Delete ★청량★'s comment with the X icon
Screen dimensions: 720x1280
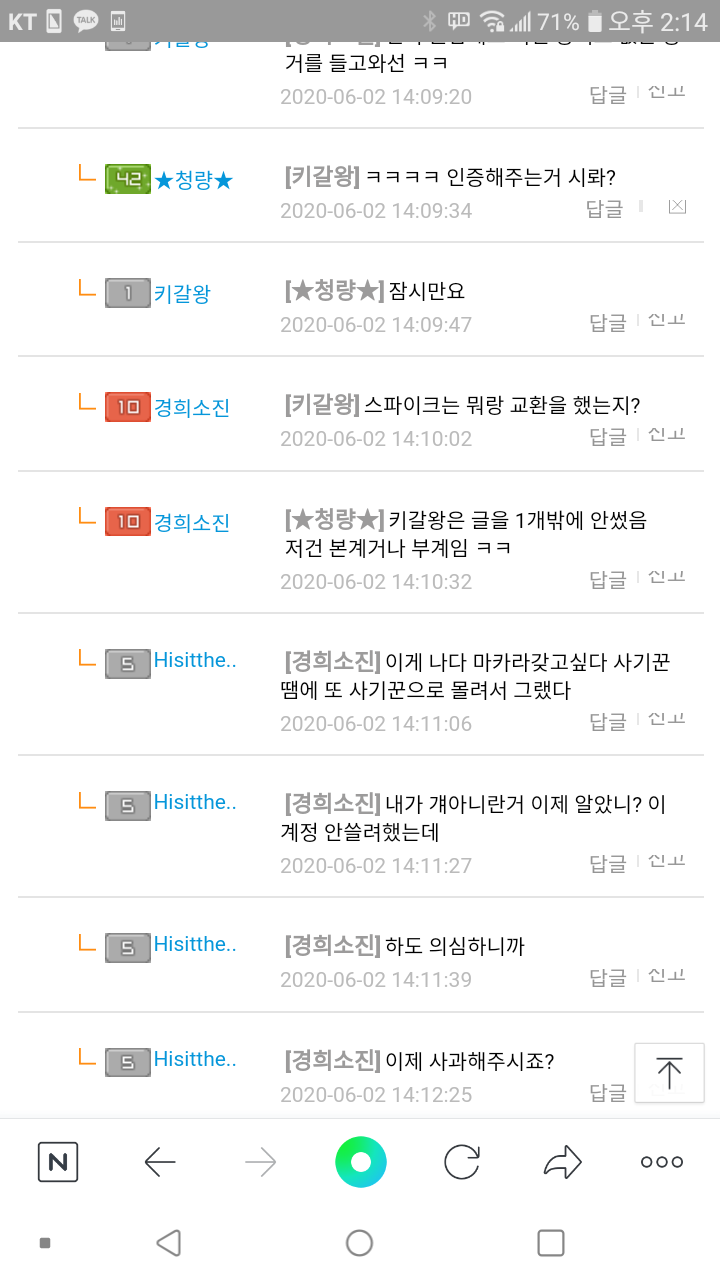pos(677,207)
